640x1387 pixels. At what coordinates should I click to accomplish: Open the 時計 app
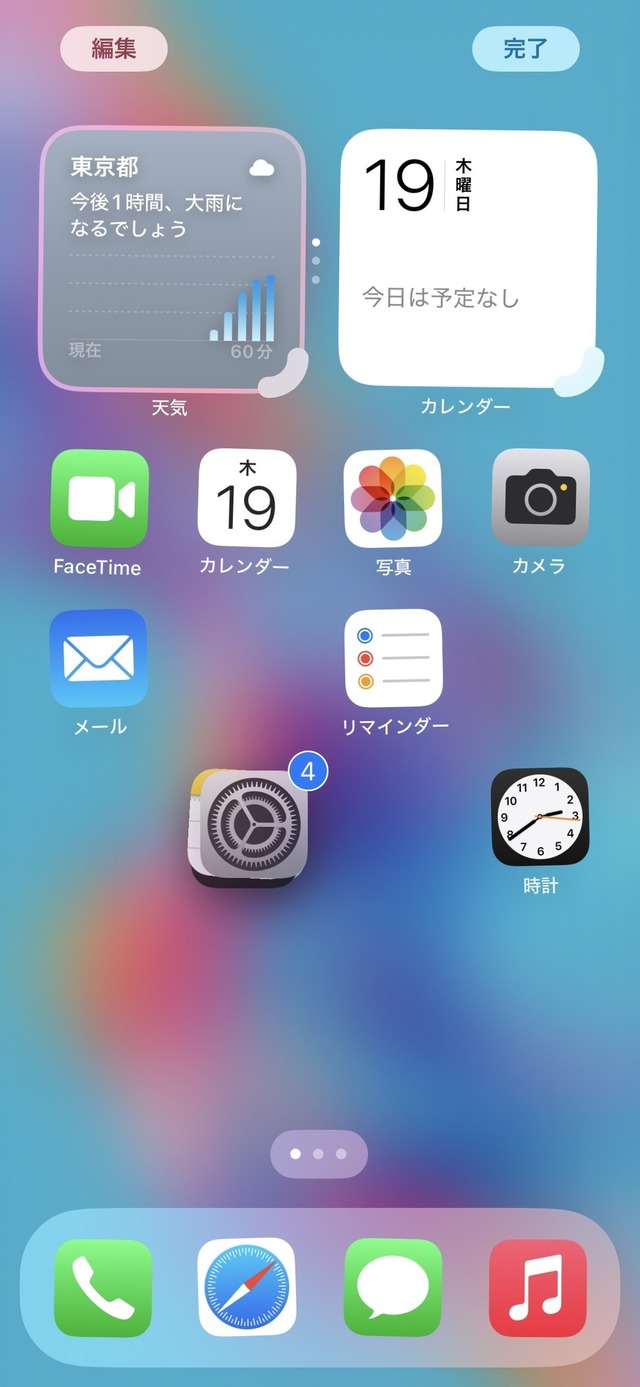(x=540, y=817)
